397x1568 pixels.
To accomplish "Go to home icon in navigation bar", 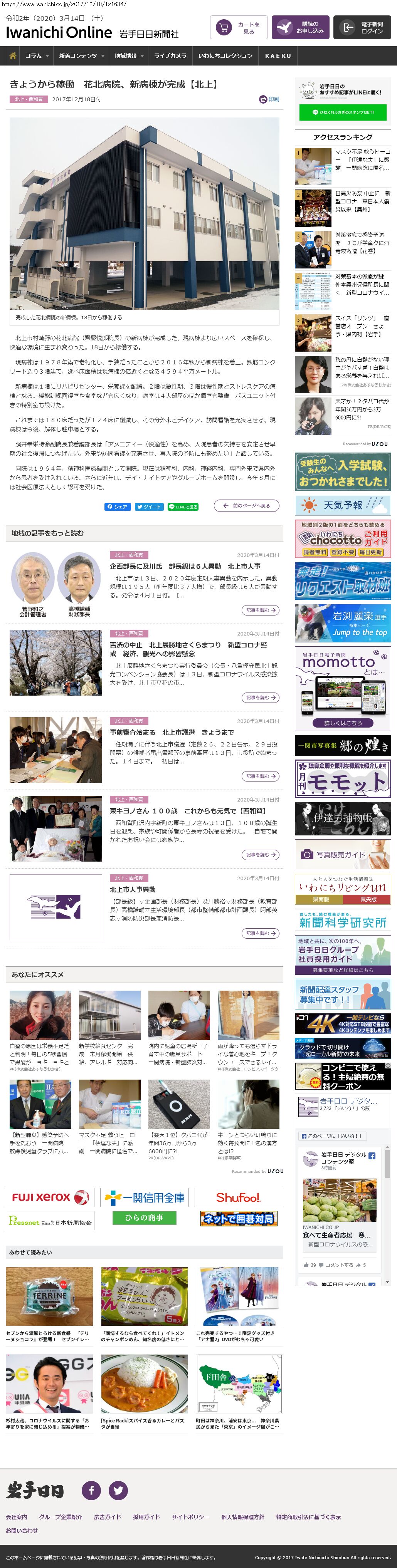I will tap(12, 55).
